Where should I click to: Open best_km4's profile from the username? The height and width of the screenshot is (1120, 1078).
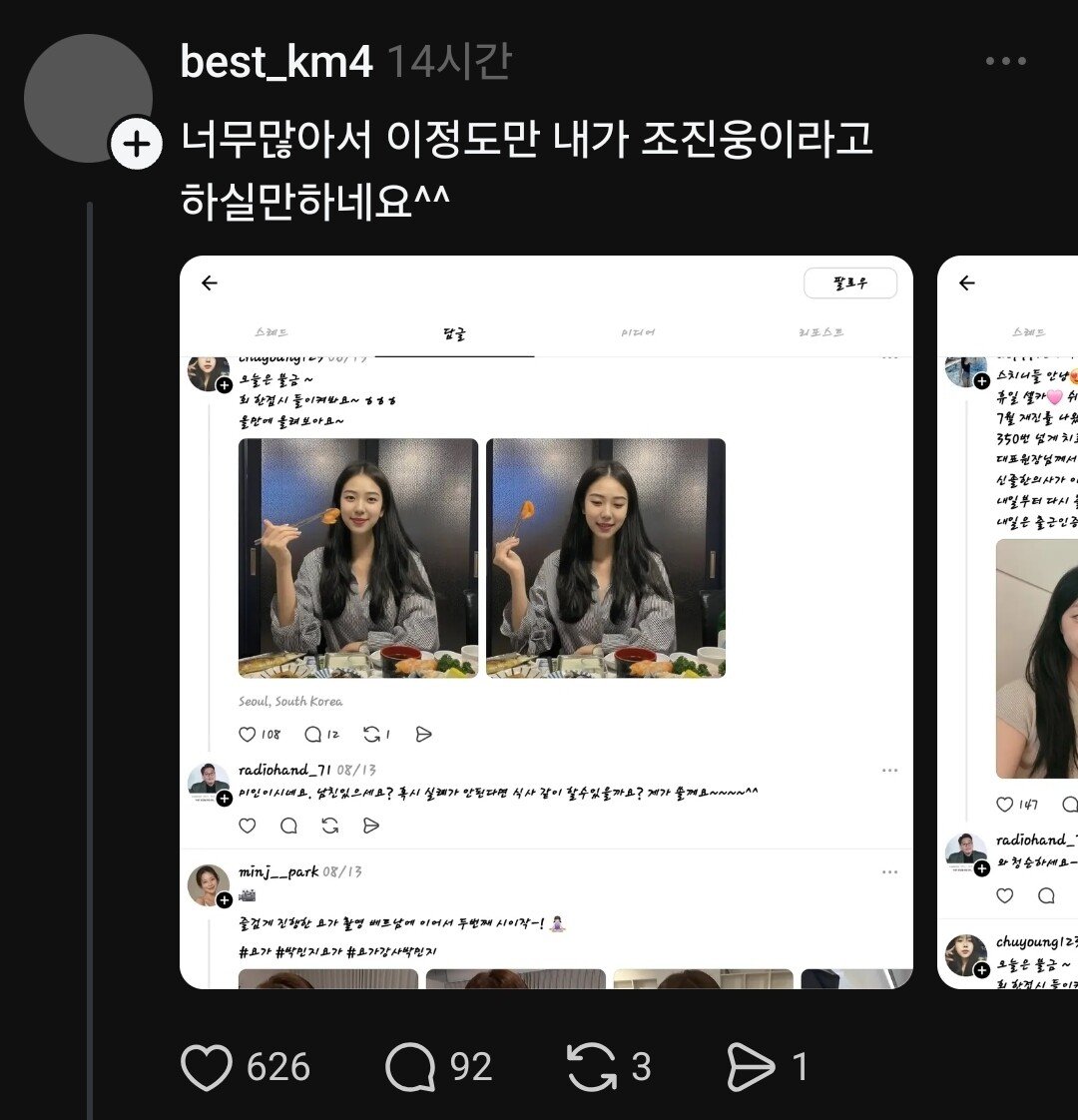point(276,62)
